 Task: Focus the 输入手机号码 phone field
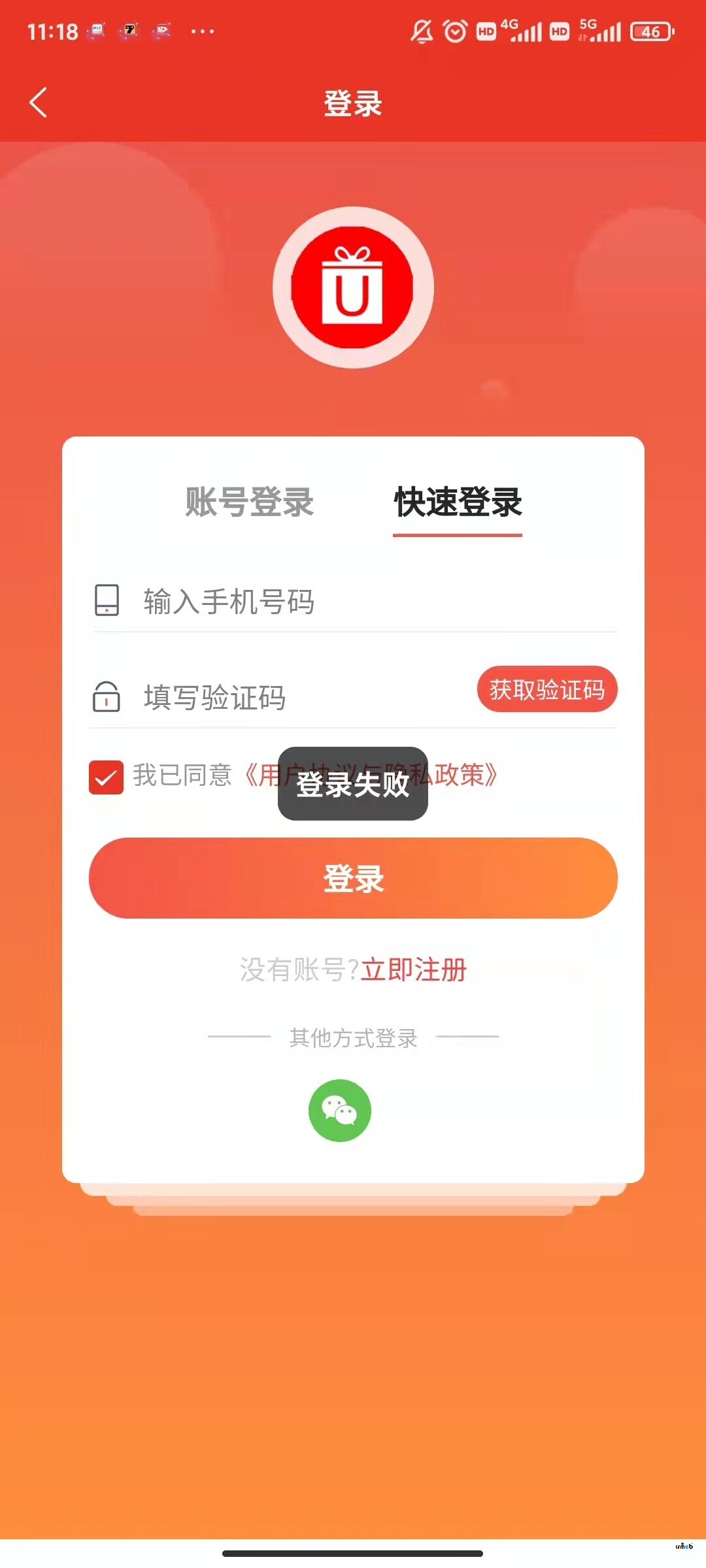coord(366,601)
